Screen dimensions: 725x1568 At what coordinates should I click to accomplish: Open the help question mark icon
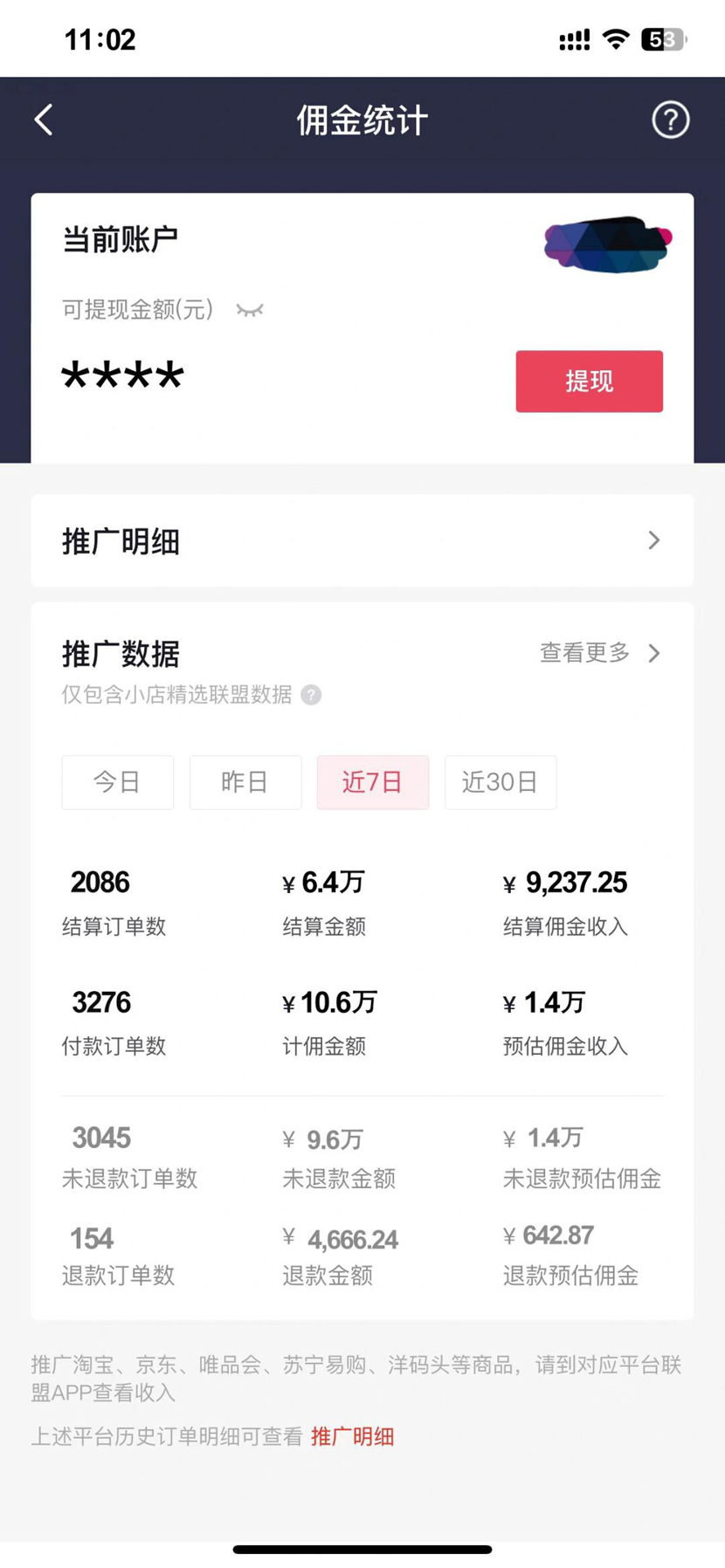click(x=670, y=120)
